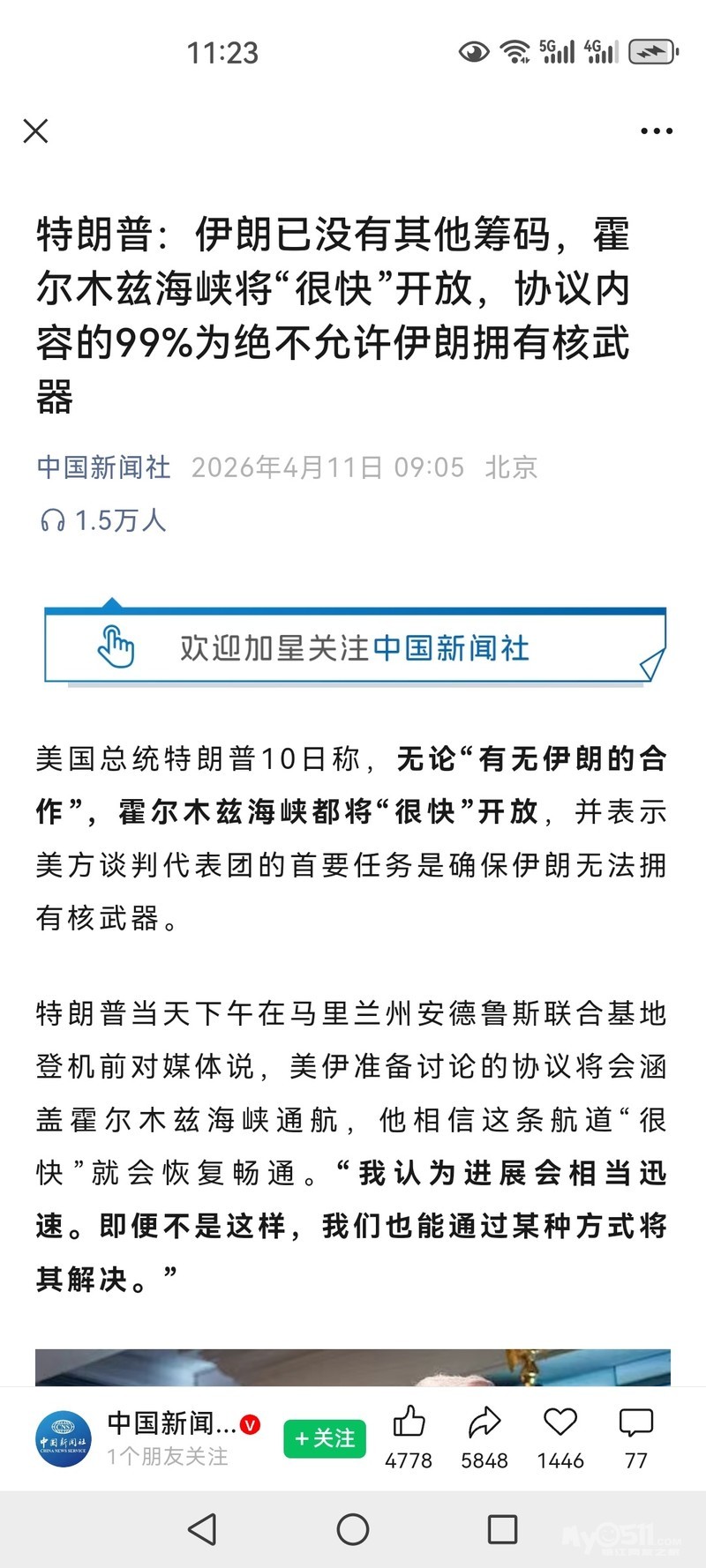The image size is (706, 1568).
Task: Tap the 欢迎加星关注中国新闻社 banner
Action: [355, 647]
